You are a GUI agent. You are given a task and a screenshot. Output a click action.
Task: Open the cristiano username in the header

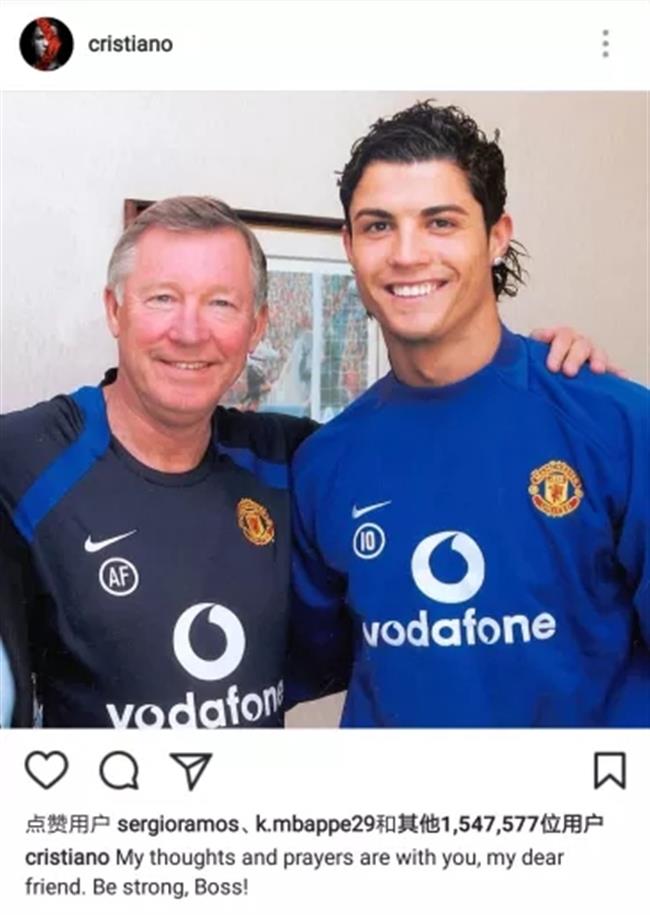click(130, 44)
